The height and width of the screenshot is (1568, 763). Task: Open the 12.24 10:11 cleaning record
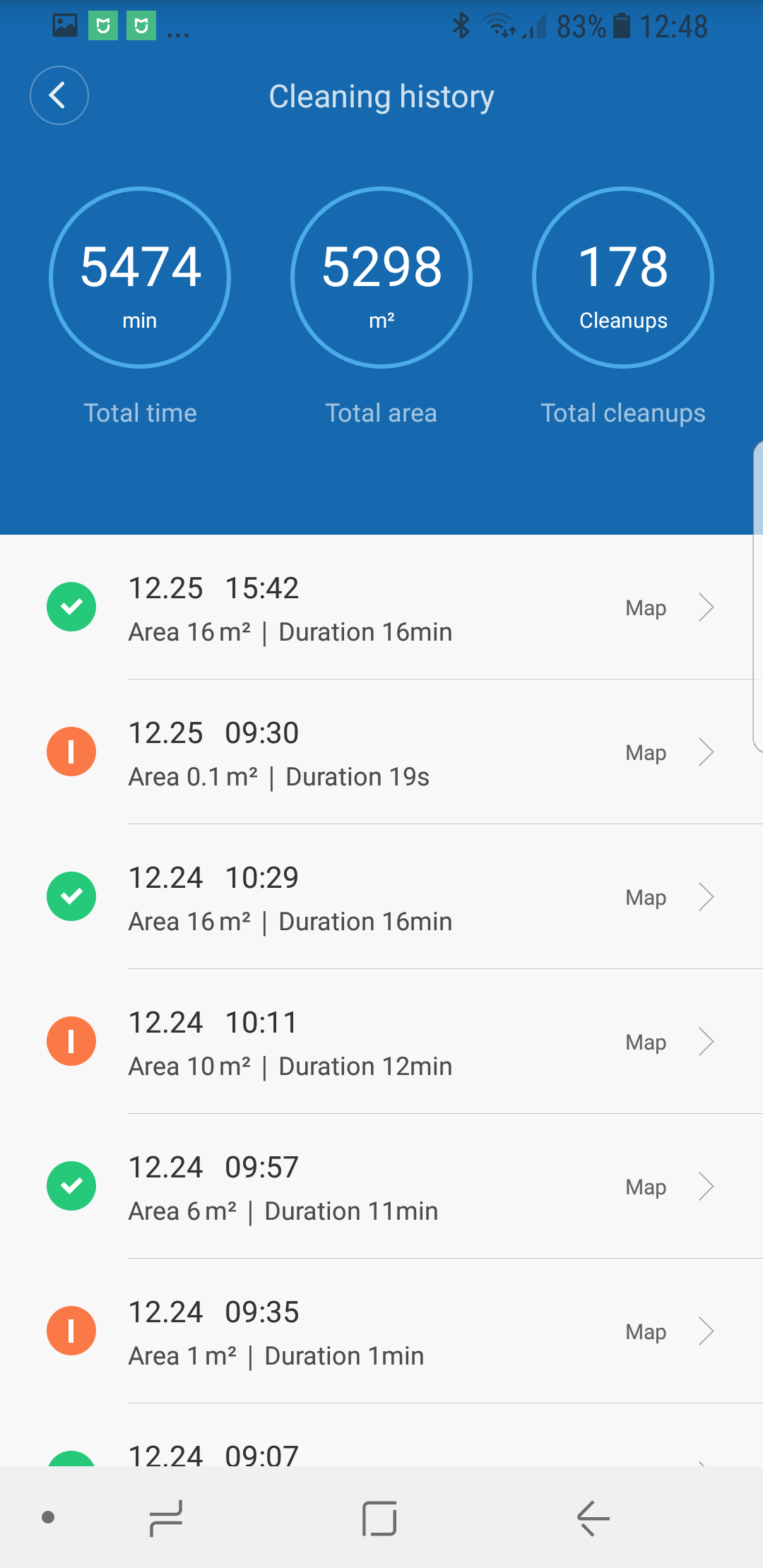(x=381, y=1043)
